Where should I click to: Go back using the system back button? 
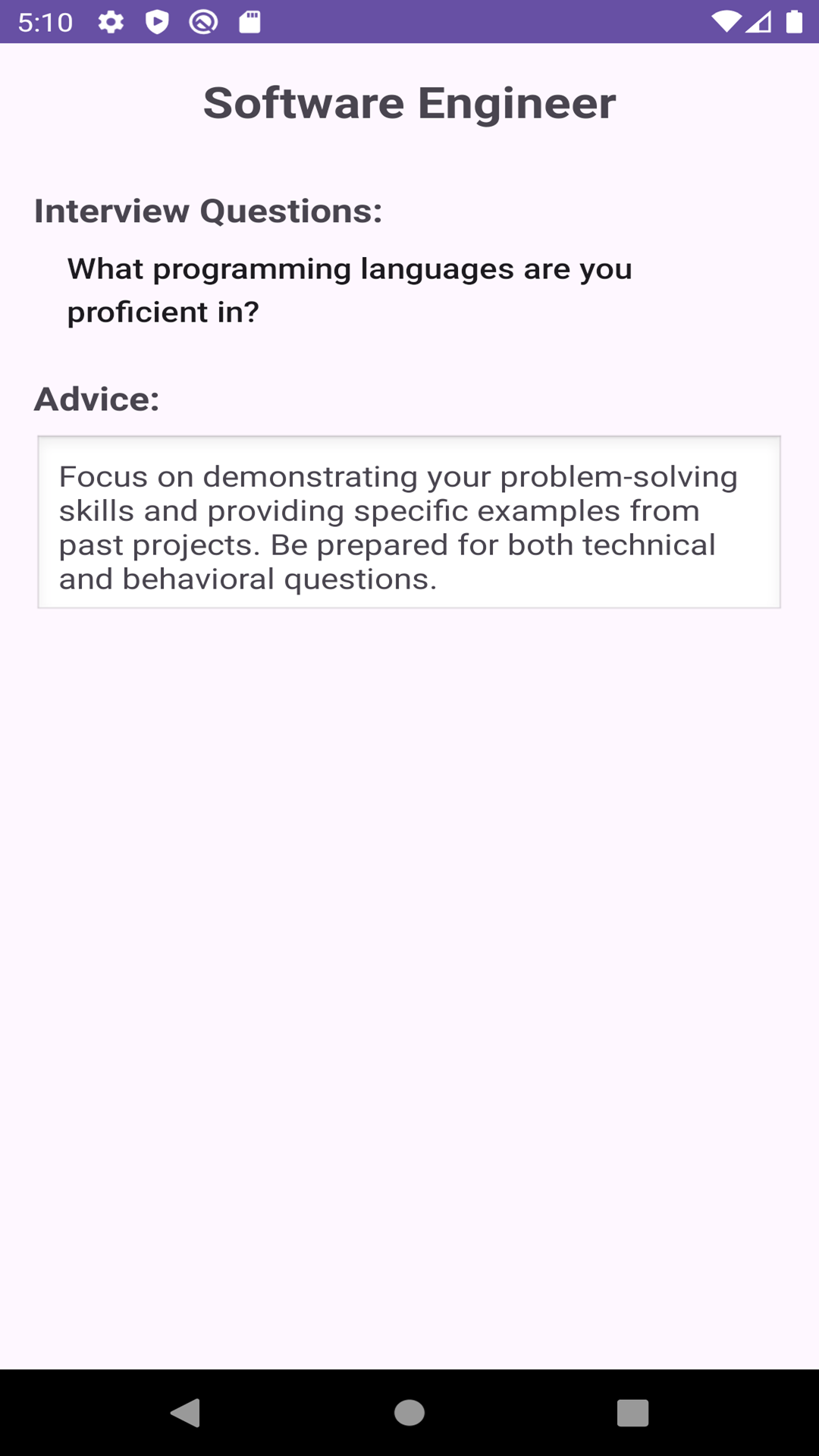pyautogui.click(x=185, y=1413)
